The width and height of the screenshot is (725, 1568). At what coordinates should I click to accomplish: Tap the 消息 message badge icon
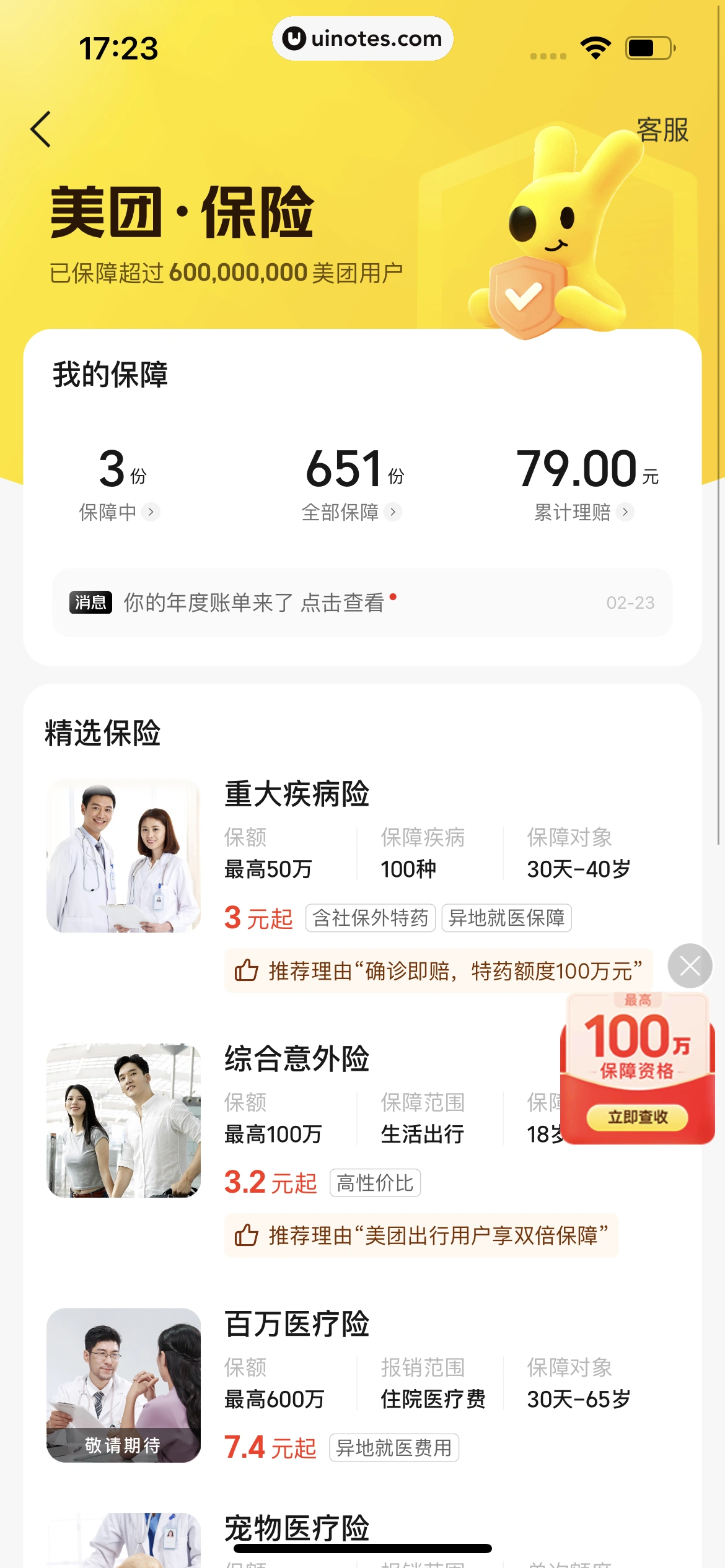tap(90, 603)
